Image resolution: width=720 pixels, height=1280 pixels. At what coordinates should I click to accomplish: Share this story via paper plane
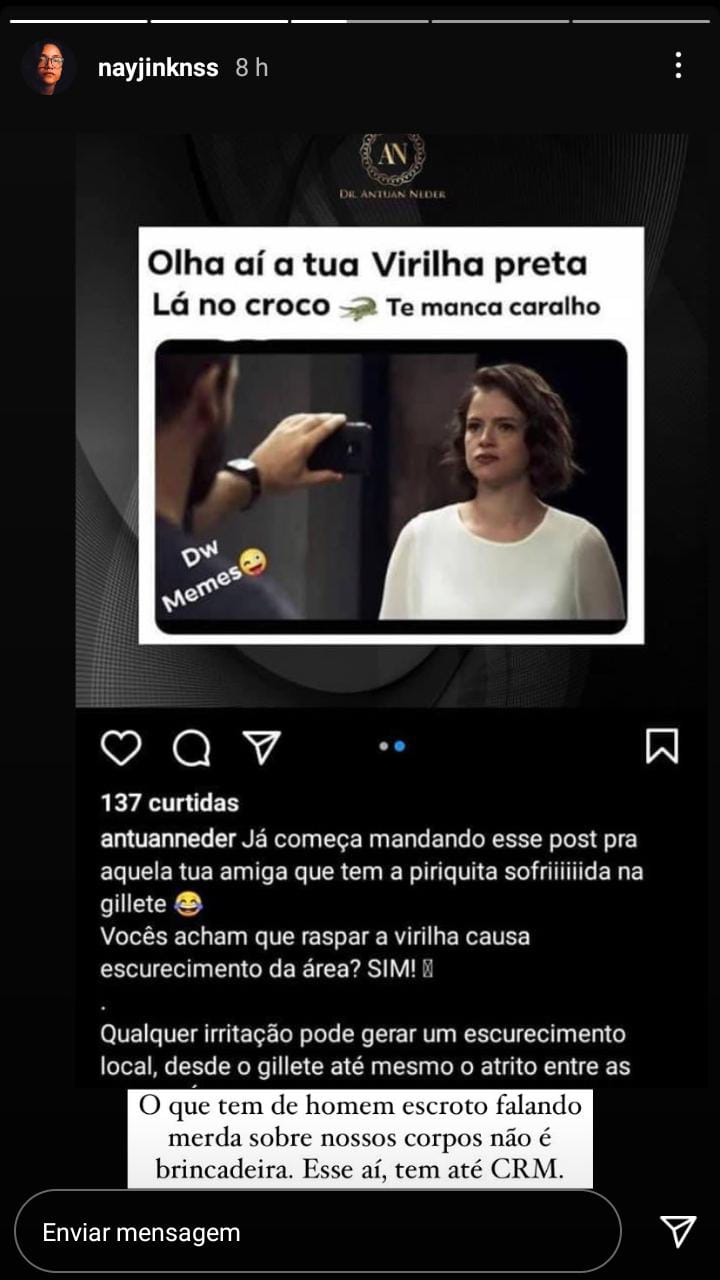click(678, 1231)
